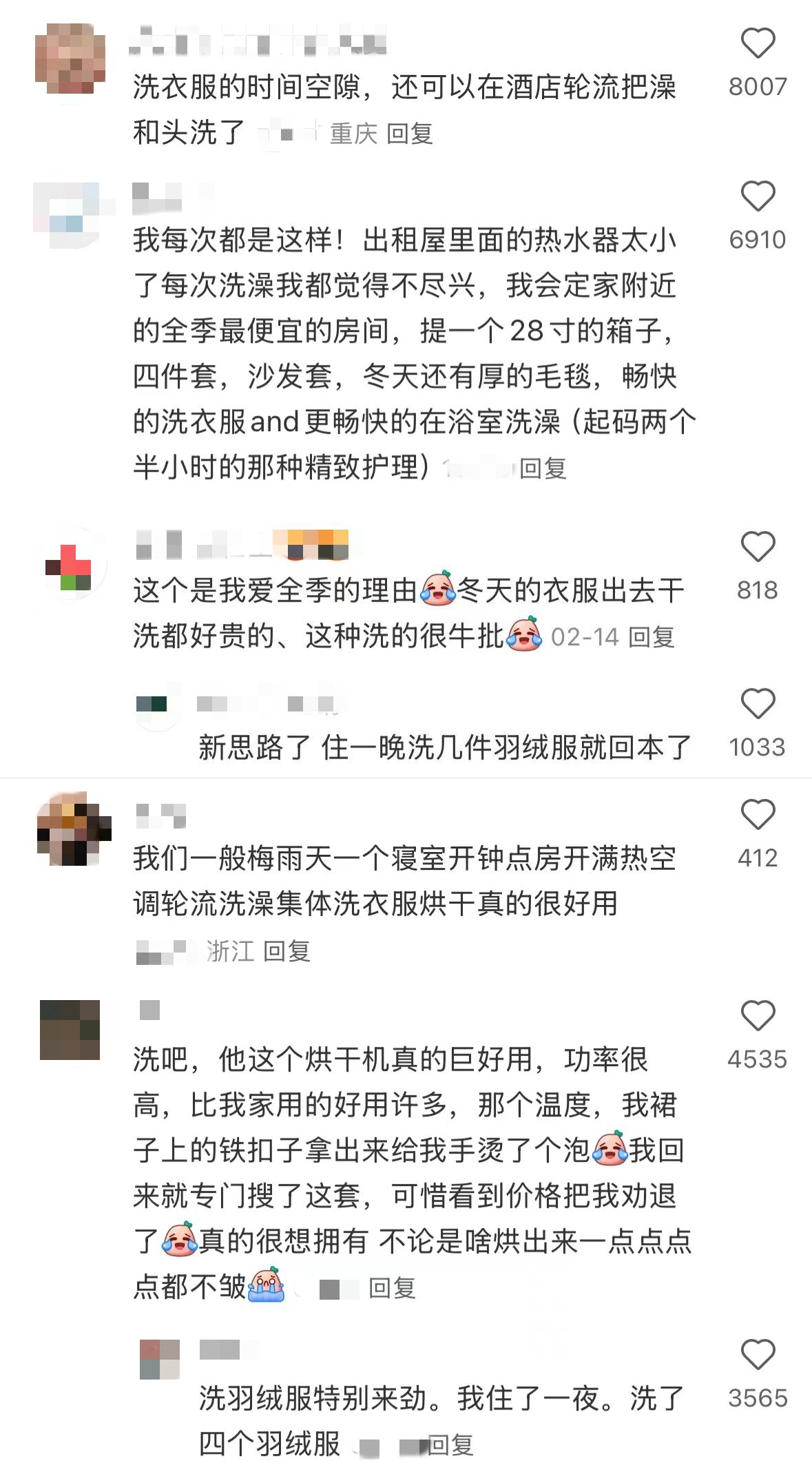Reply to the 02-14 comment about 干洗
Image resolution: width=812 pixels, height=1476 pixels.
coord(651,637)
